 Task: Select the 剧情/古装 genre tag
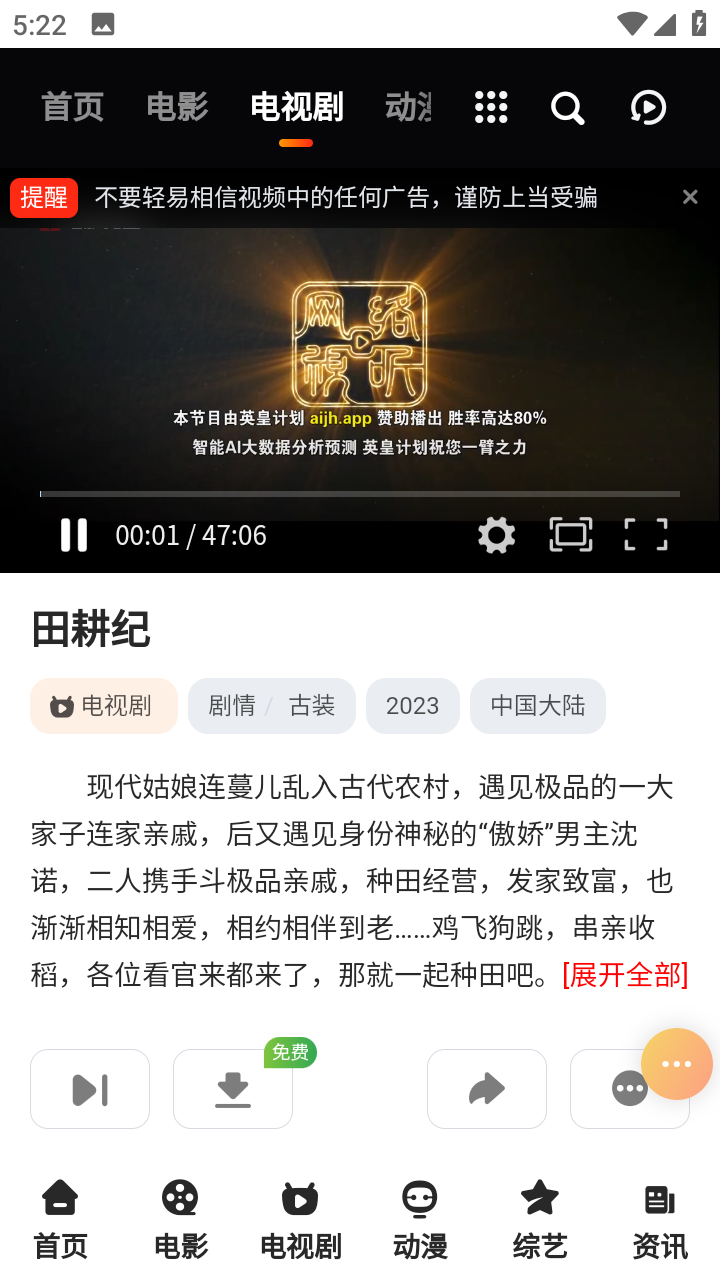pyautogui.click(x=271, y=705)
